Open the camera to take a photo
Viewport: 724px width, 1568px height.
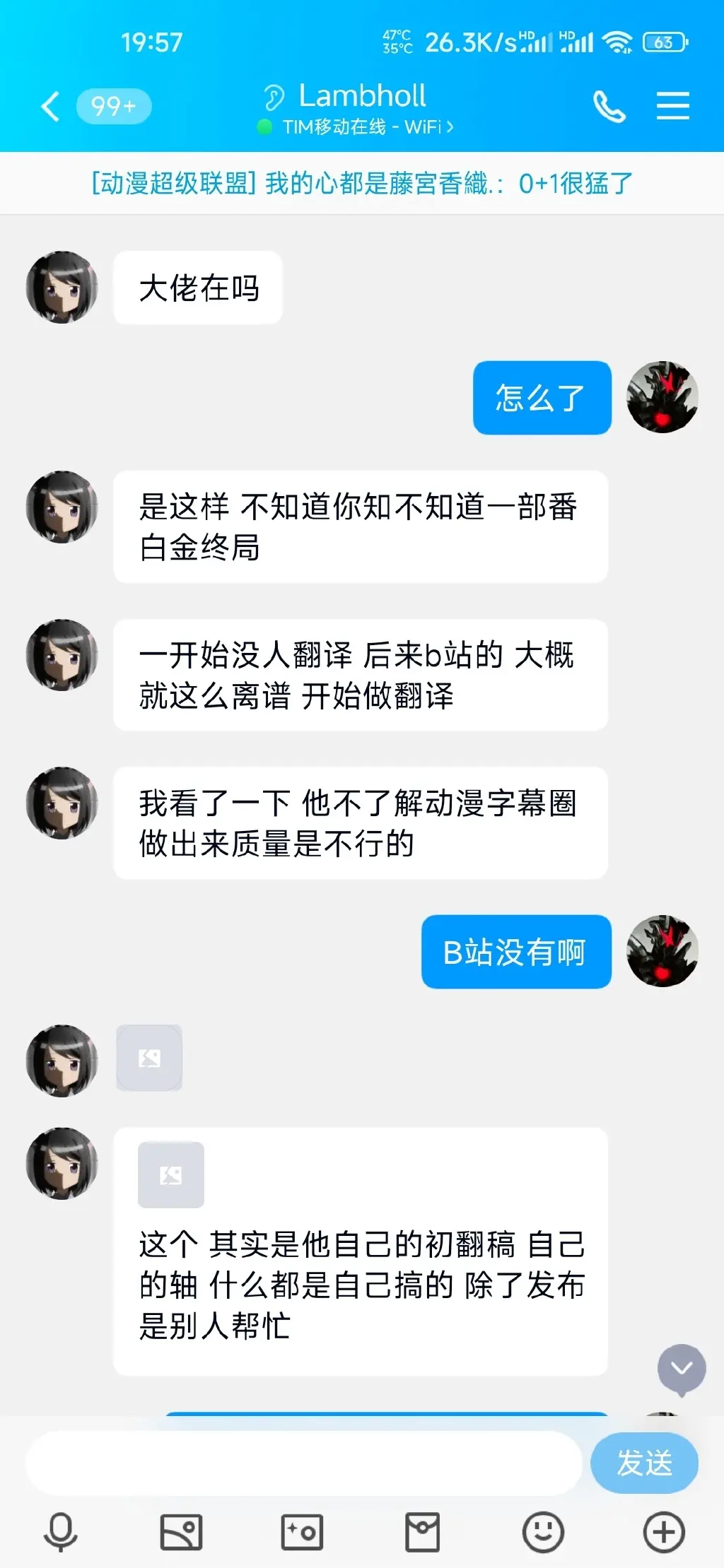coord(302,1532)
